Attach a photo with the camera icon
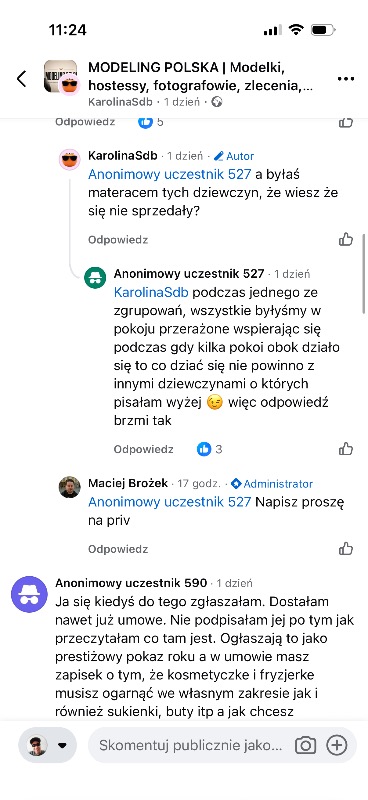Viewport: 368px width, 800px height. 305,745
